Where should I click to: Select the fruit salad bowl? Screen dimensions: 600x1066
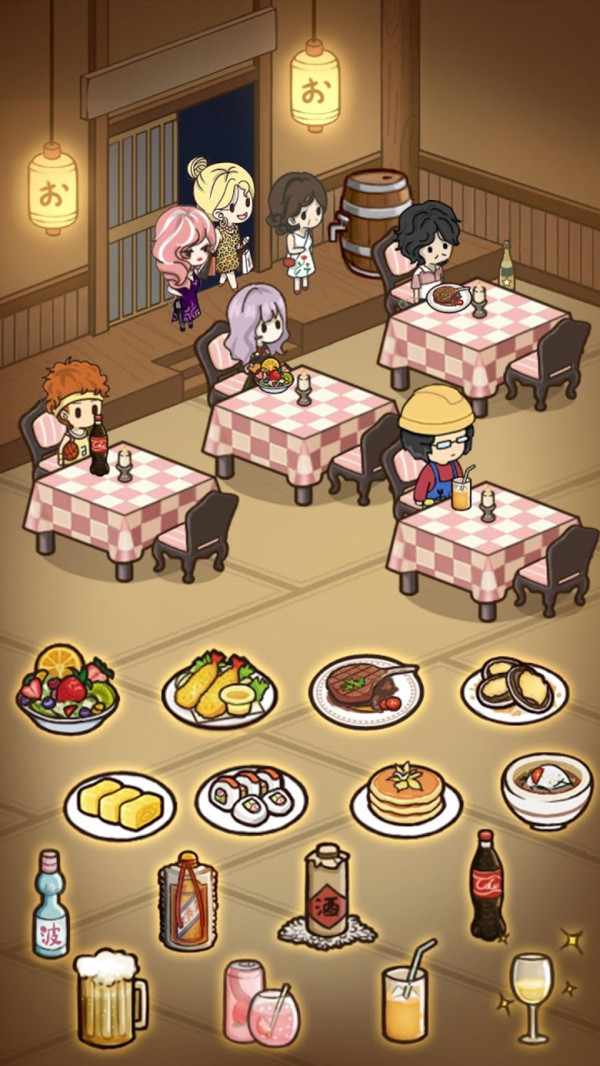pos(67,690)
